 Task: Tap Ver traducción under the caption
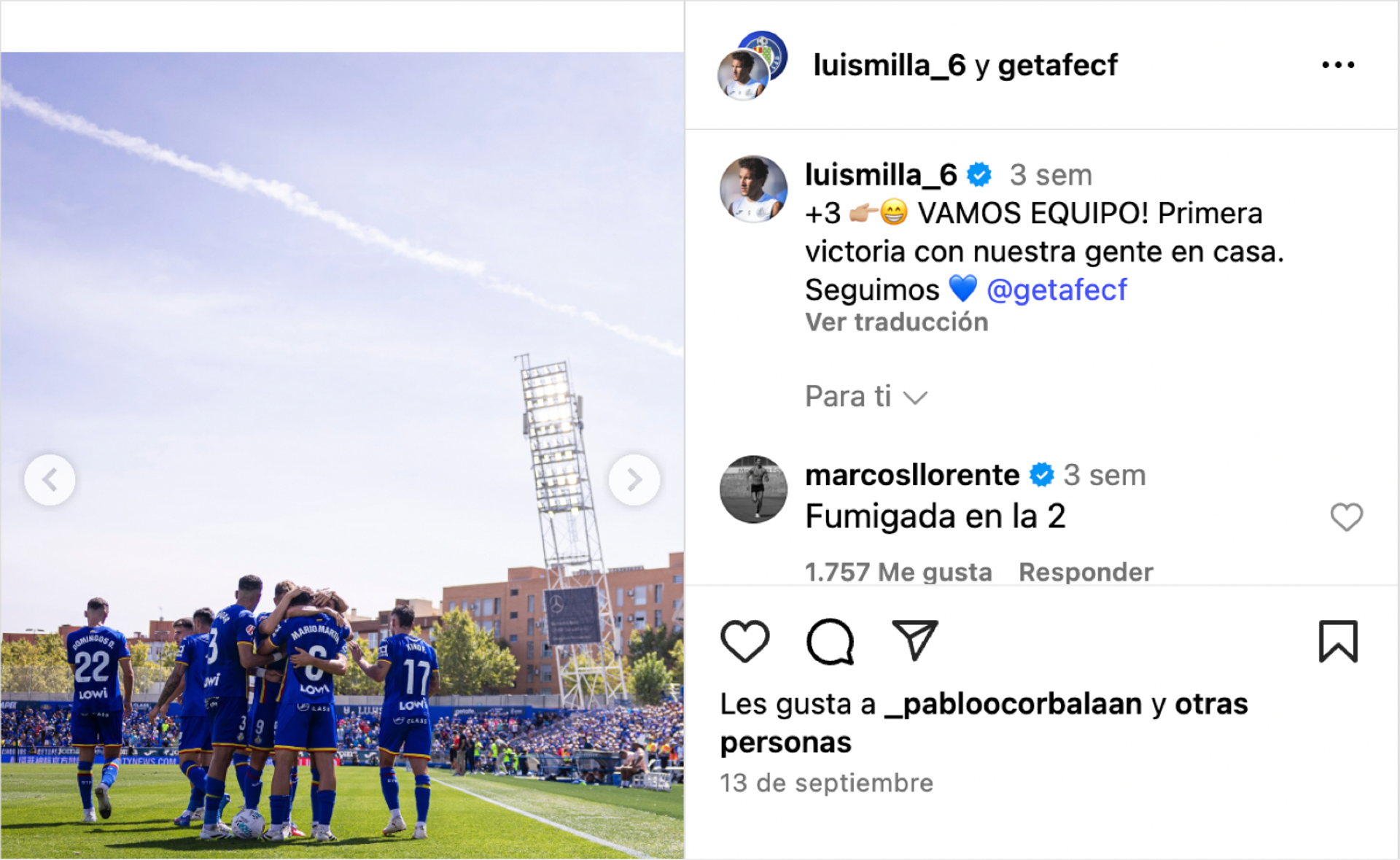tap(896, 322)
